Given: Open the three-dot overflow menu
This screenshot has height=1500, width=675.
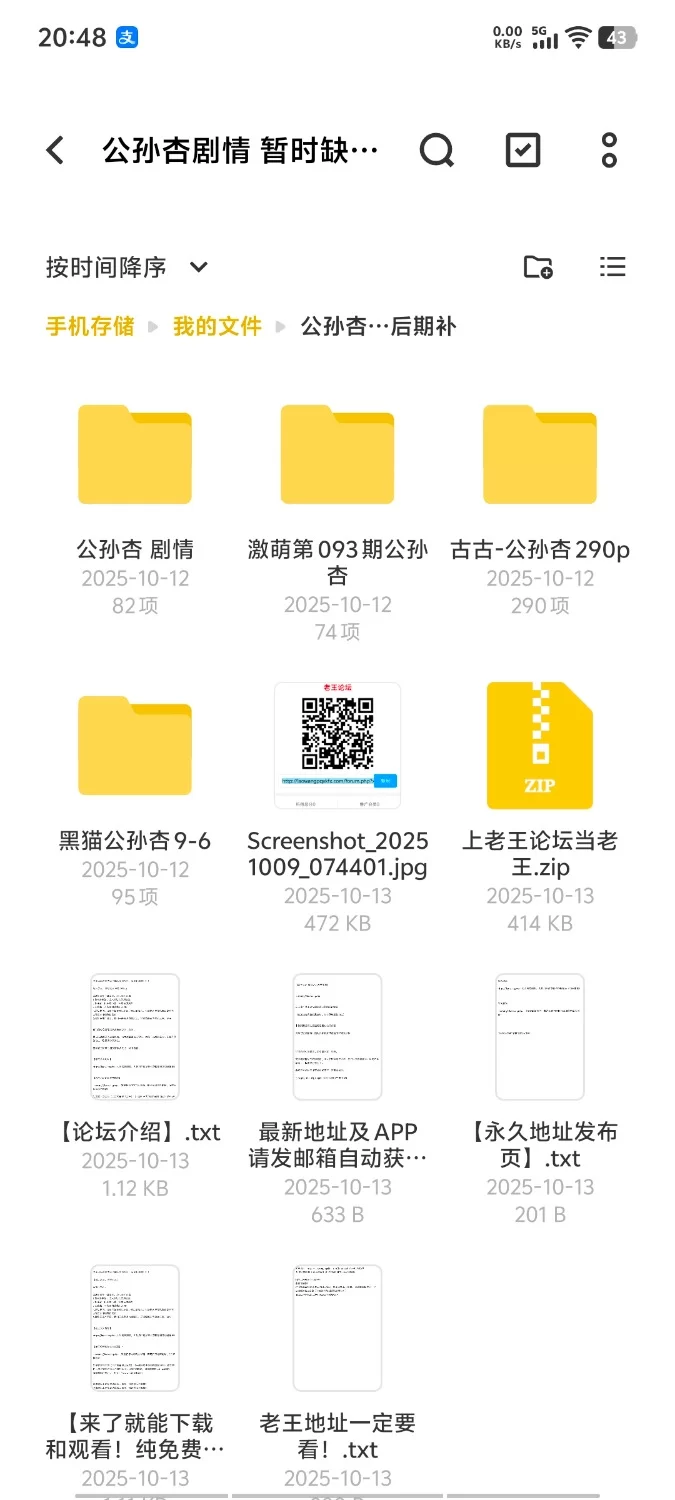Looking at the screenshot, I should [609, 150].
